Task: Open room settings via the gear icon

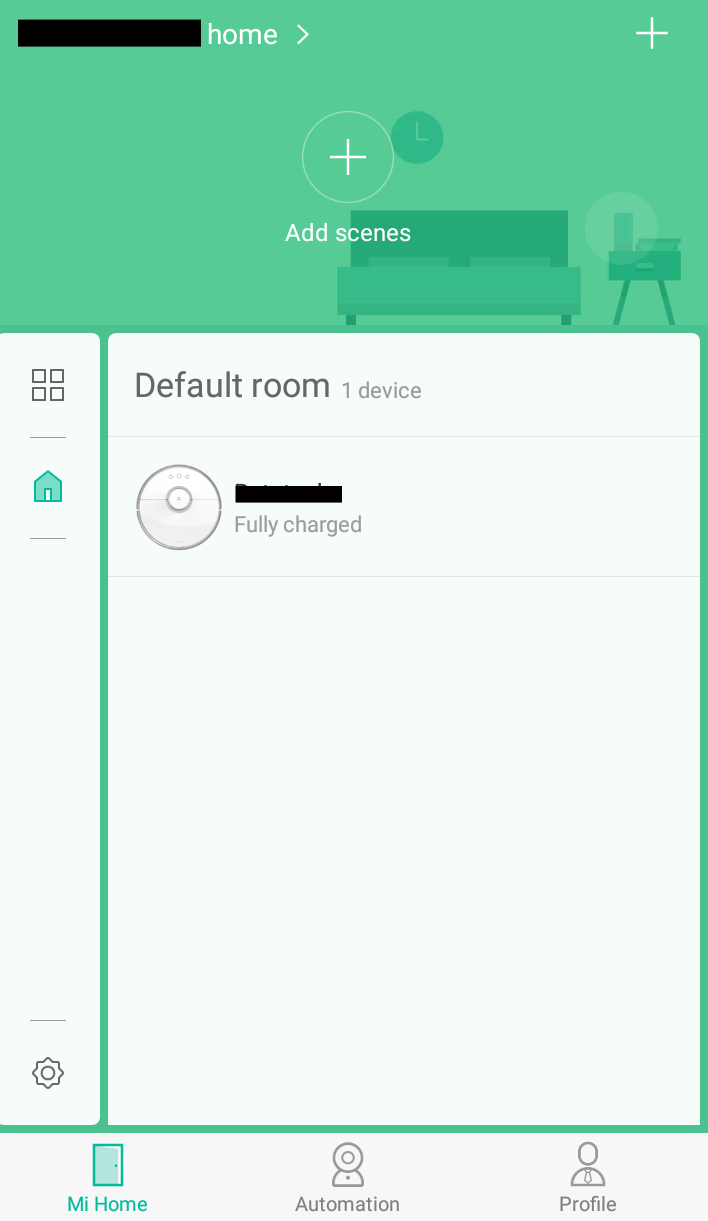Action: tap(48, 1073)
